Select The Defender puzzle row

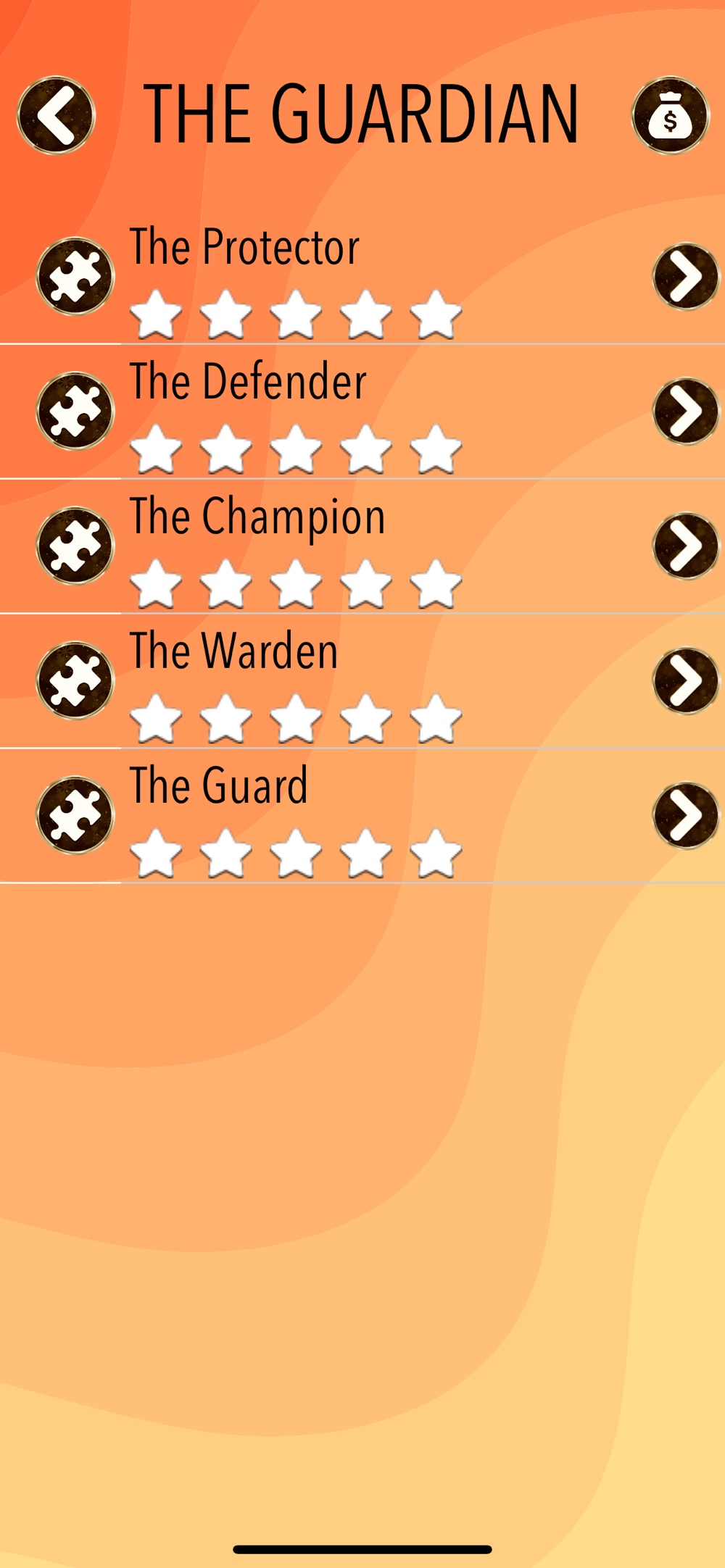pos(248,383)
